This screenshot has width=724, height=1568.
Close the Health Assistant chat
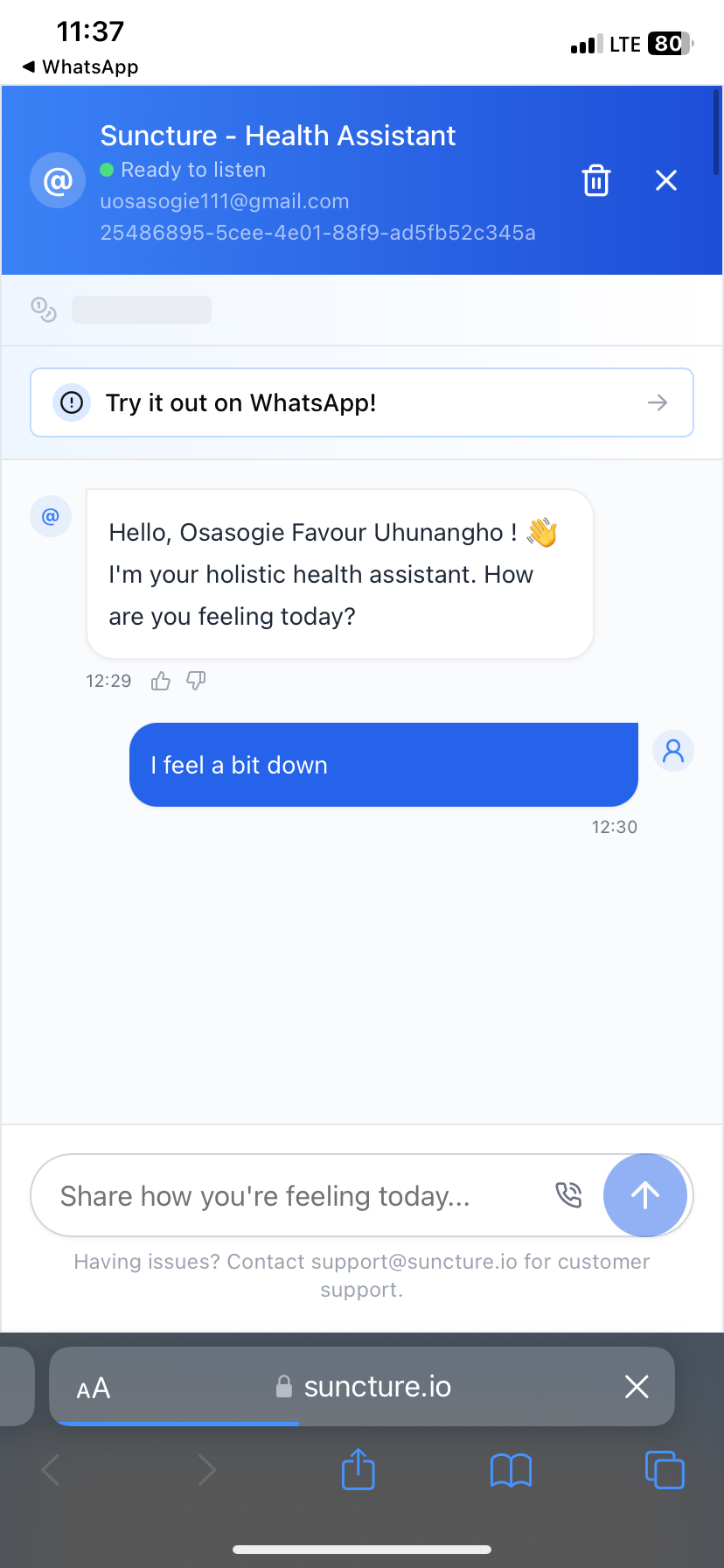coord(666,180)
